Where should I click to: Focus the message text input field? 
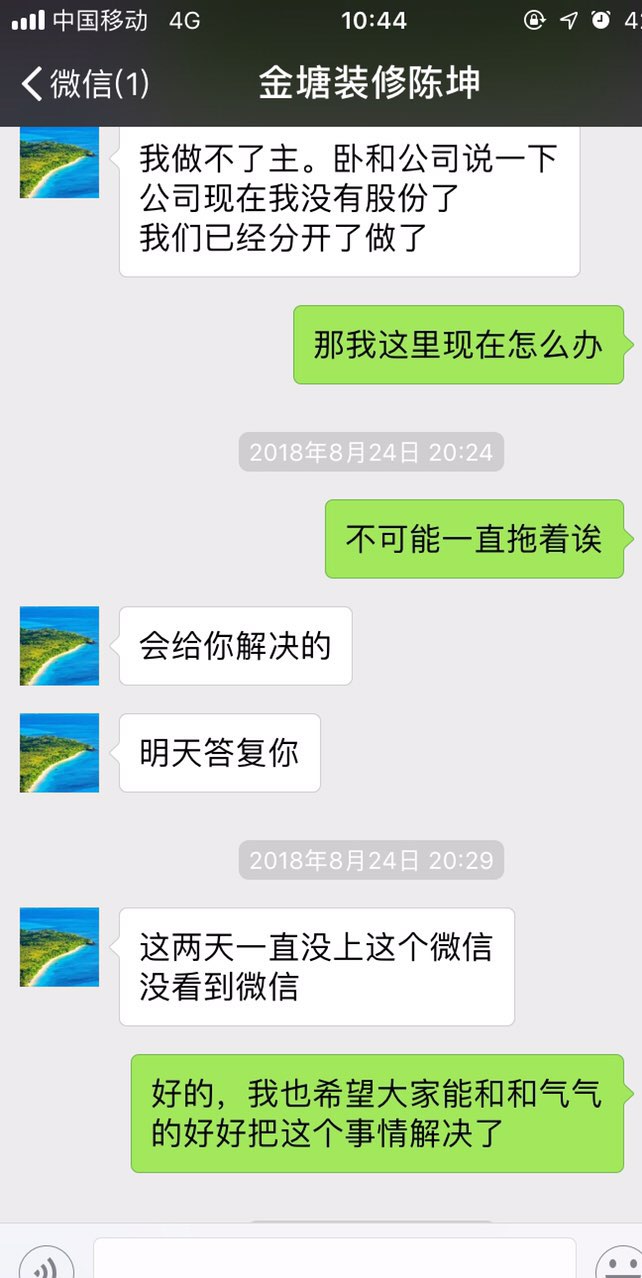pyautogui.click(x=334, y=1260)
